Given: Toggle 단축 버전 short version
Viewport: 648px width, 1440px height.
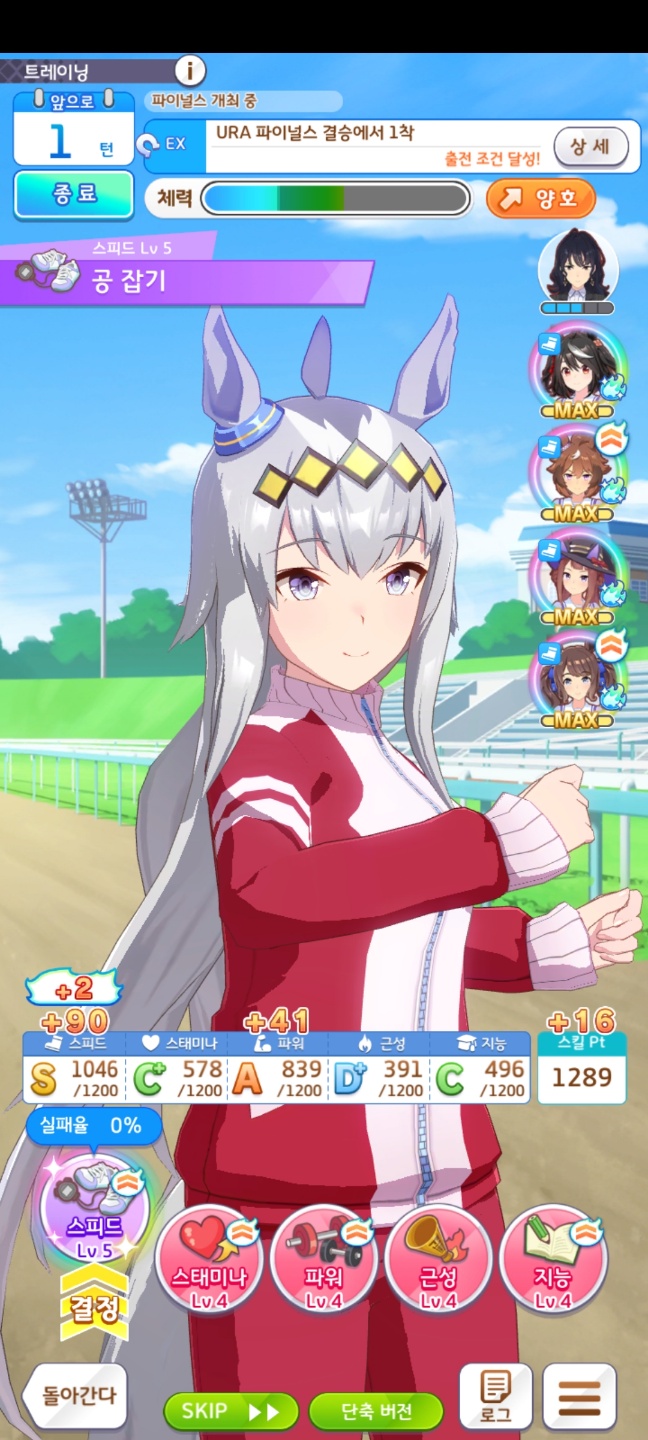Looking at the screenshot, I should [376, 1411].
